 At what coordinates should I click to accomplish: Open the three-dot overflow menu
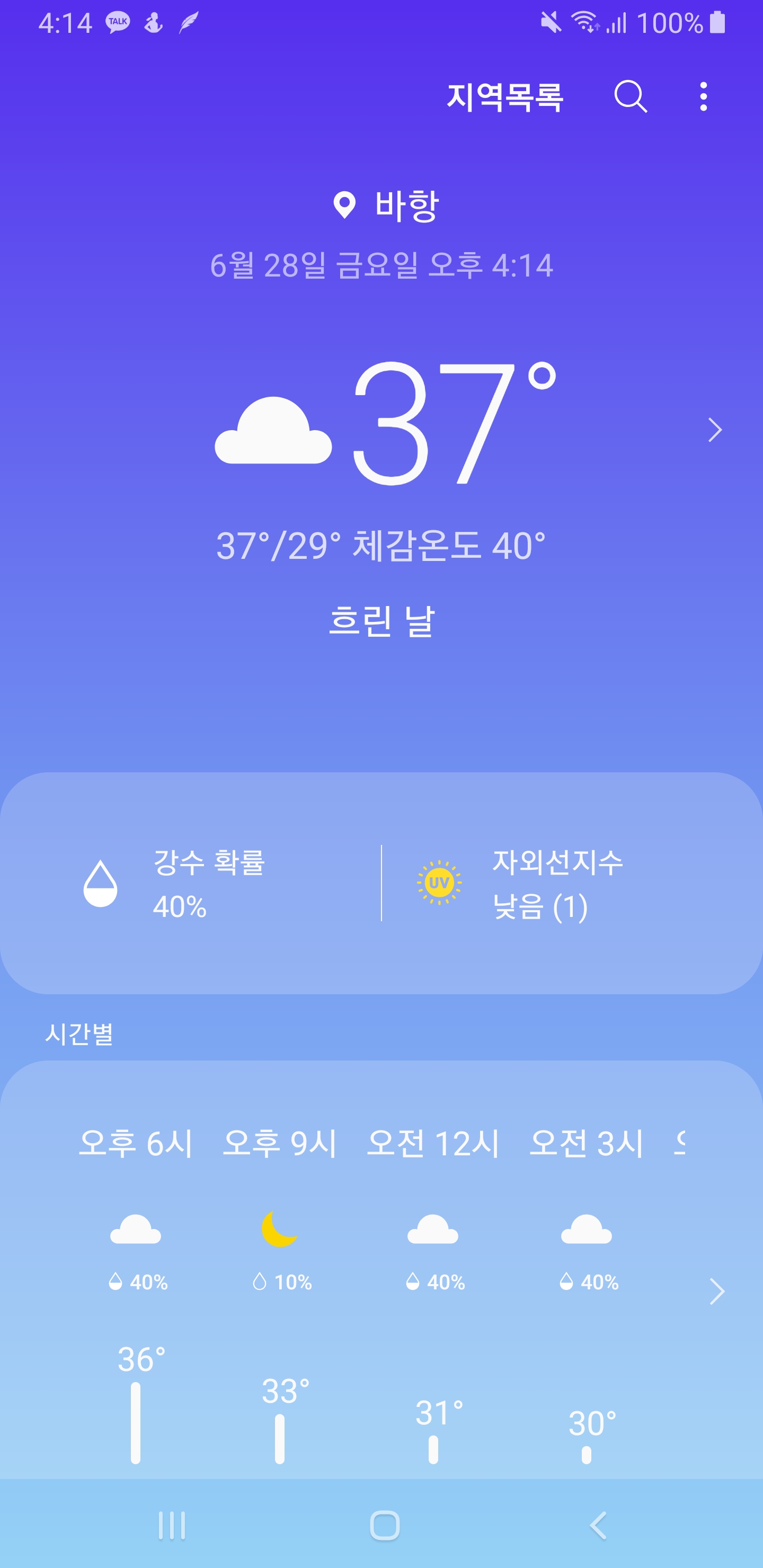tap(703, 97)
